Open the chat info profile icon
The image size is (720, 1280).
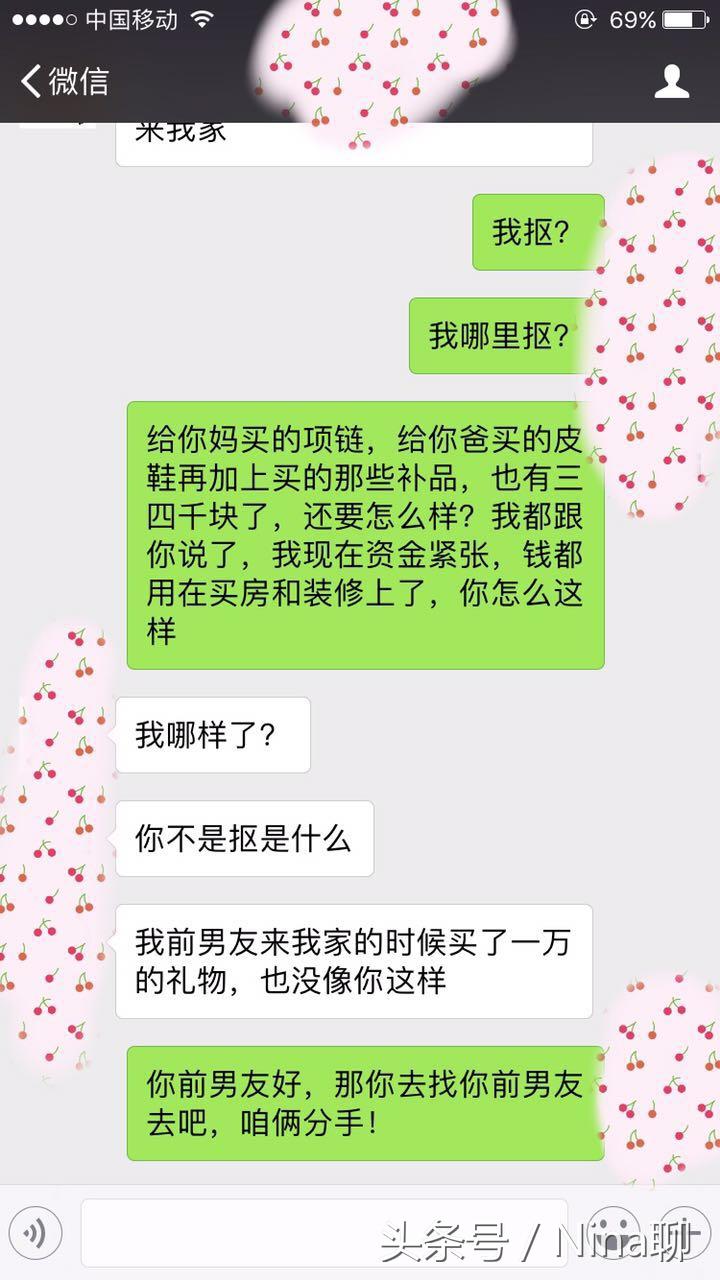[672, 81]
